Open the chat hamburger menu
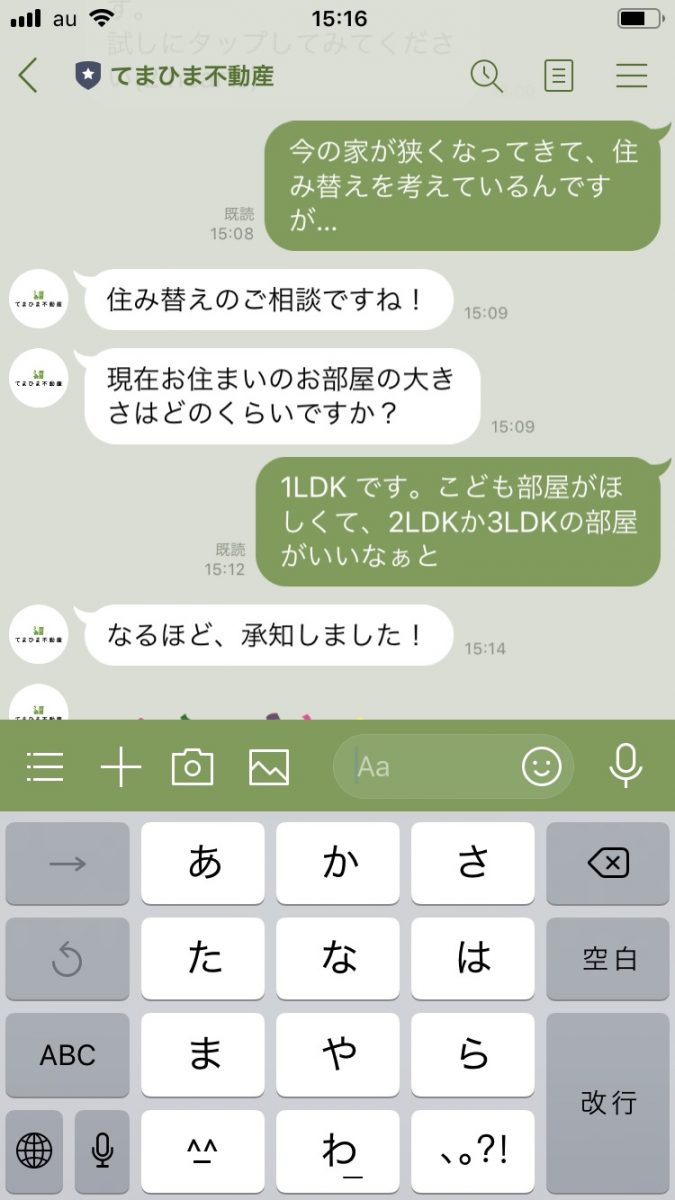The image size is (675, 1200). tap(631, 75)
